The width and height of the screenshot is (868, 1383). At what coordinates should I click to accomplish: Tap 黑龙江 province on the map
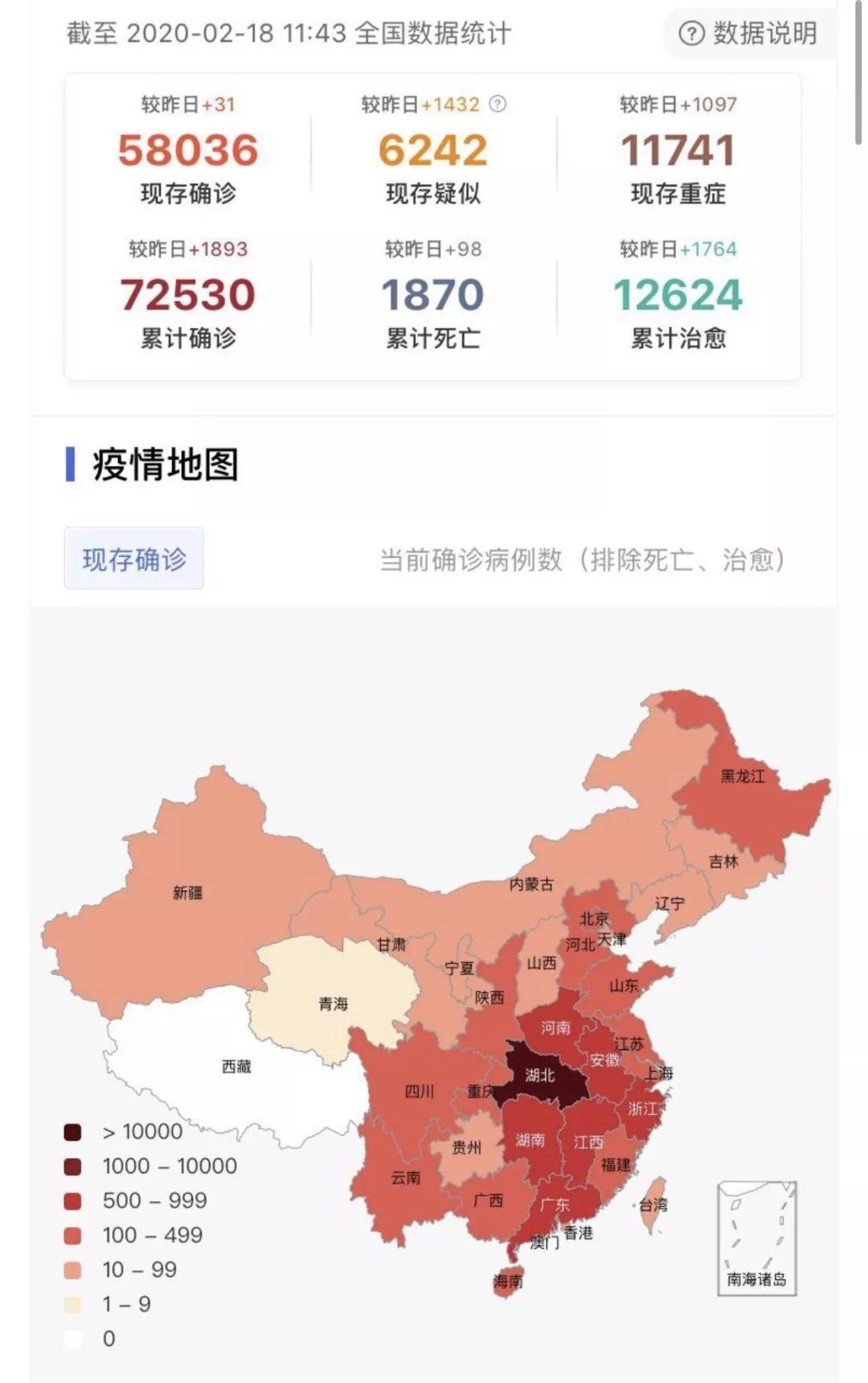[742, 777]
